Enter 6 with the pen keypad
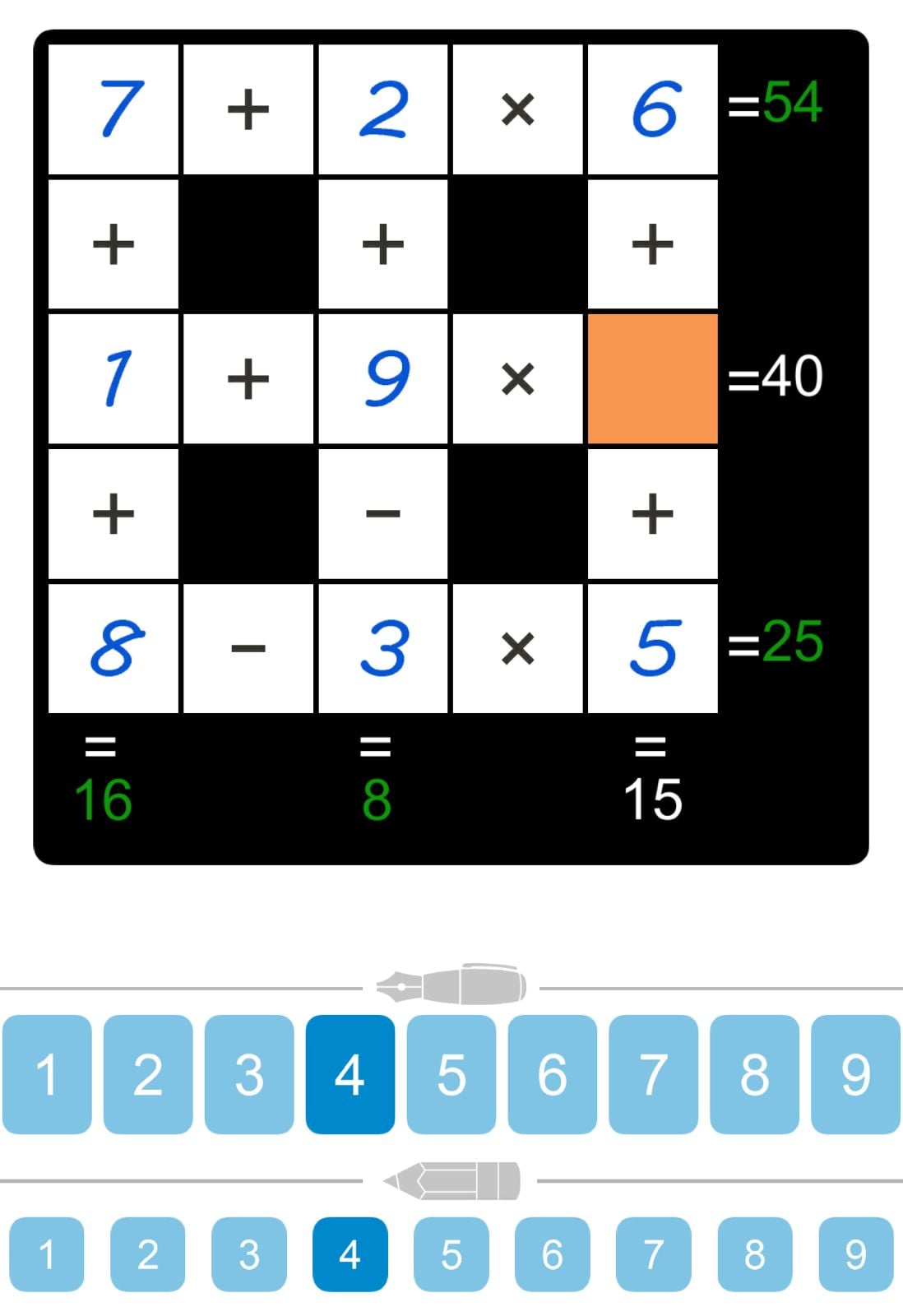The height and width of the screenshot is (1316, 903). (x=553, y=1074)
